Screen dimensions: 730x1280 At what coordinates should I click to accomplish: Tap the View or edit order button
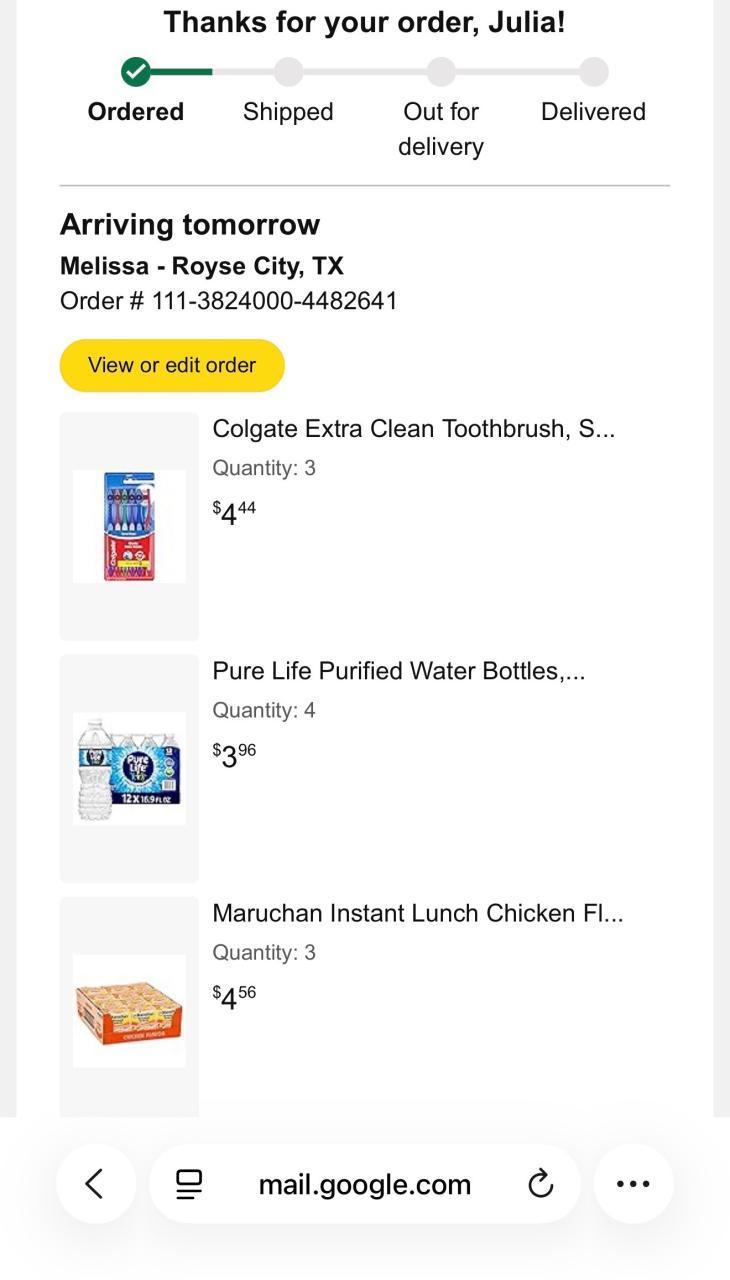point(172,366)
